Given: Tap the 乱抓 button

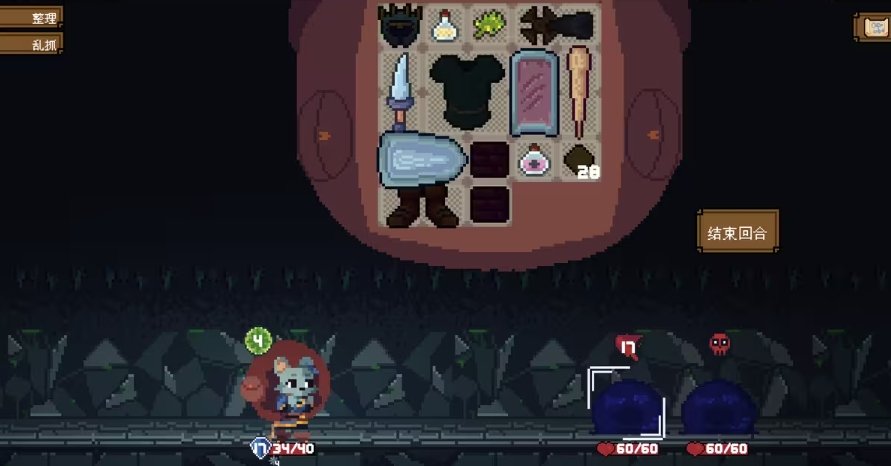Looking at the screenshot, I should [x=33, y=43].
